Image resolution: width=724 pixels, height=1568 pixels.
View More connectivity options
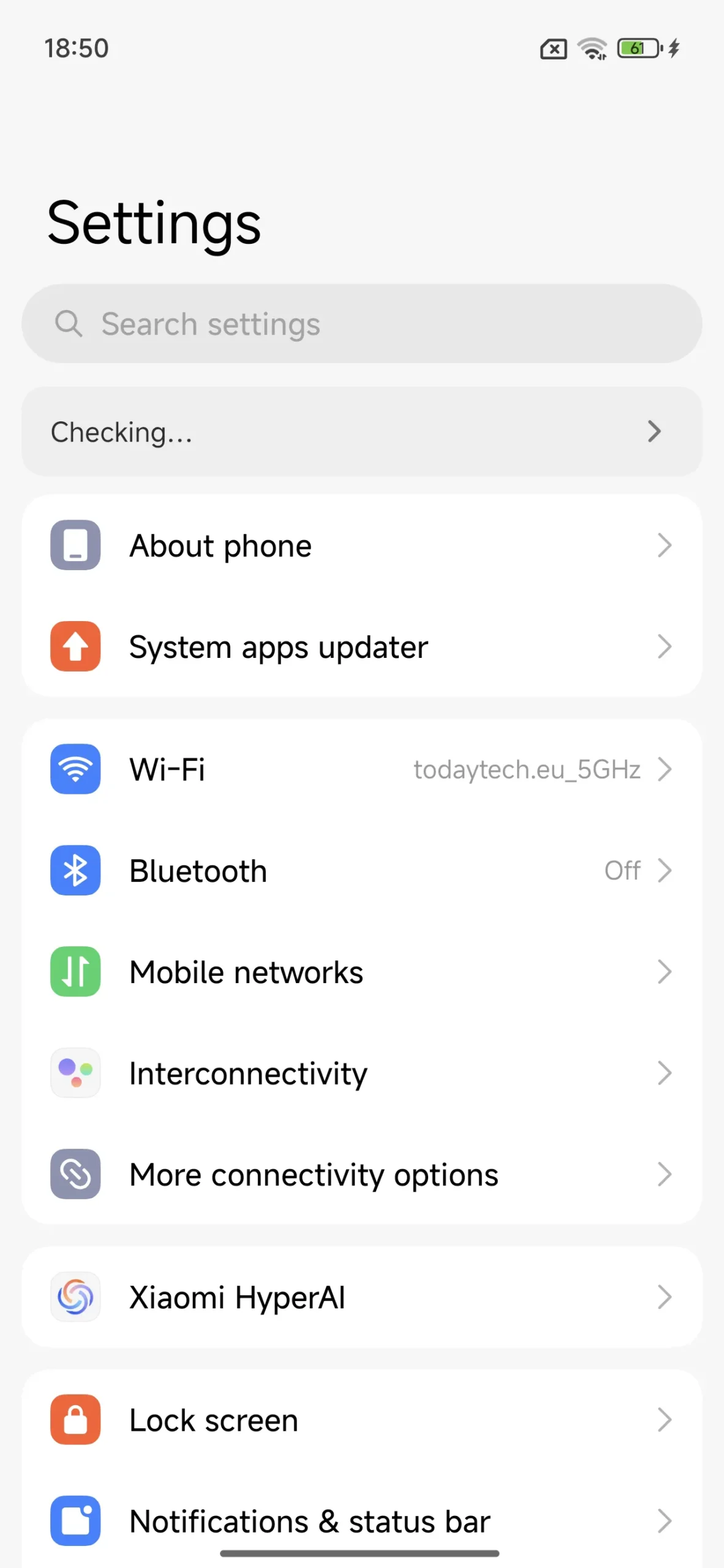(x=361, y=1175)
